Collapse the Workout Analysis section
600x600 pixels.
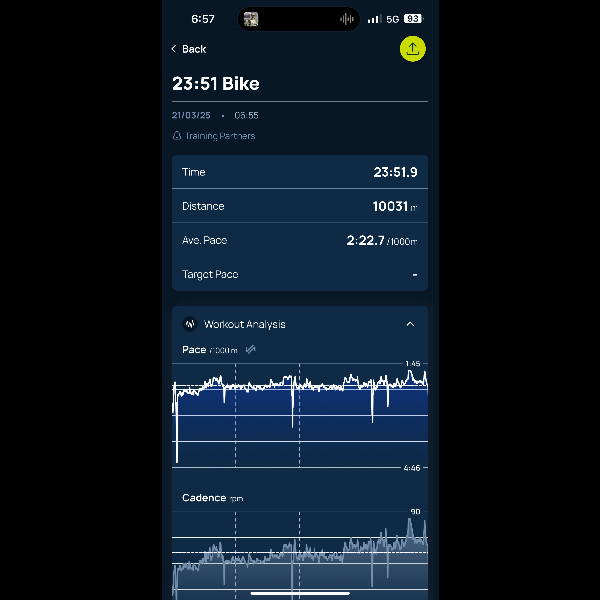410,324
